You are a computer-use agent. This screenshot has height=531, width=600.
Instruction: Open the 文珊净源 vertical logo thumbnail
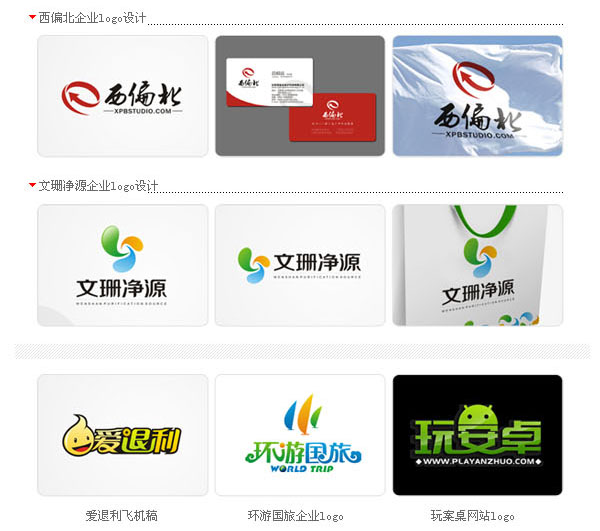click(x=123, y=265)
